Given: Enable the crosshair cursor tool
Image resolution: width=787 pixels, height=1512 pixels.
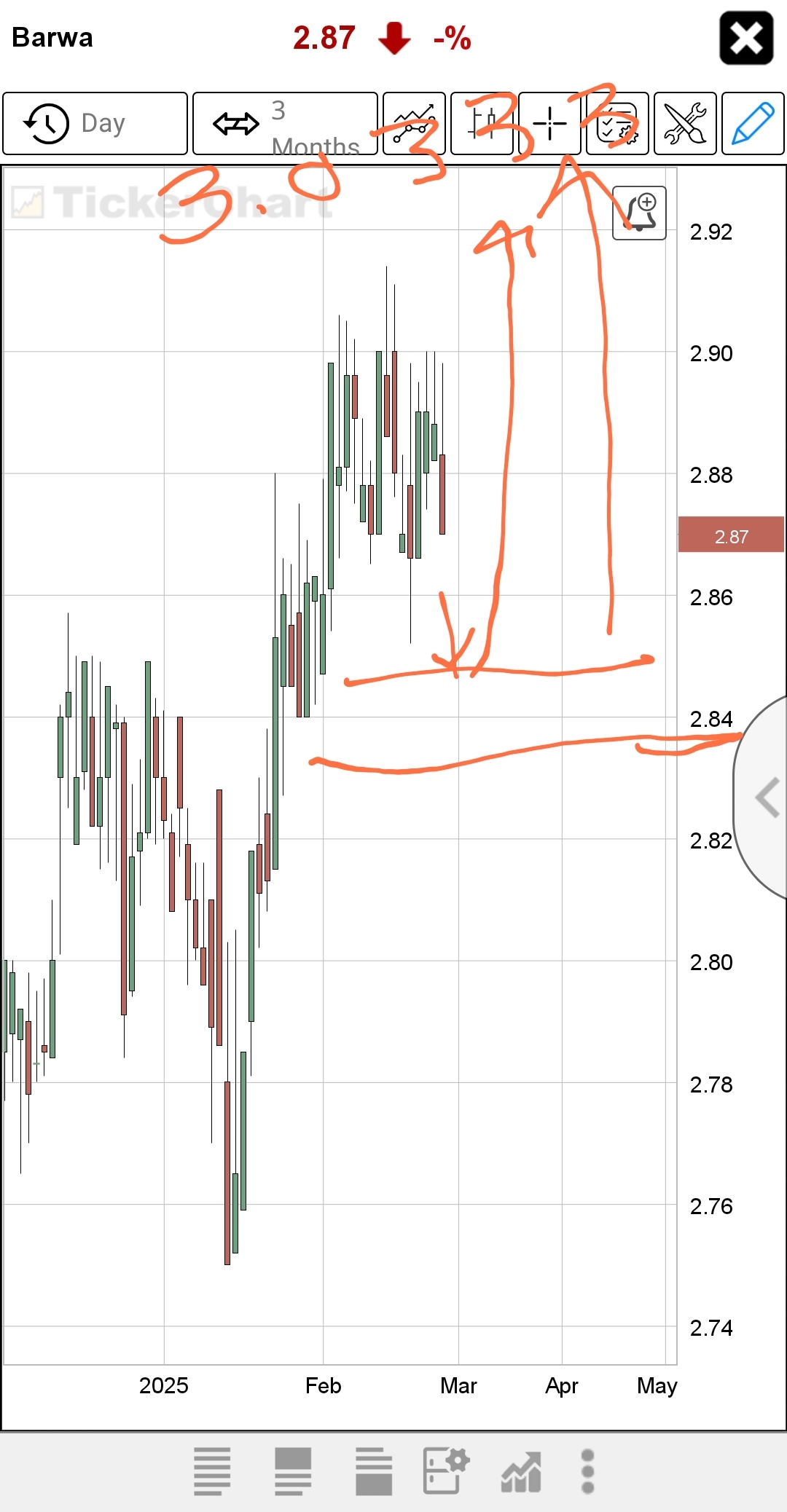Looking at the screenshot, I should [549, 123].
